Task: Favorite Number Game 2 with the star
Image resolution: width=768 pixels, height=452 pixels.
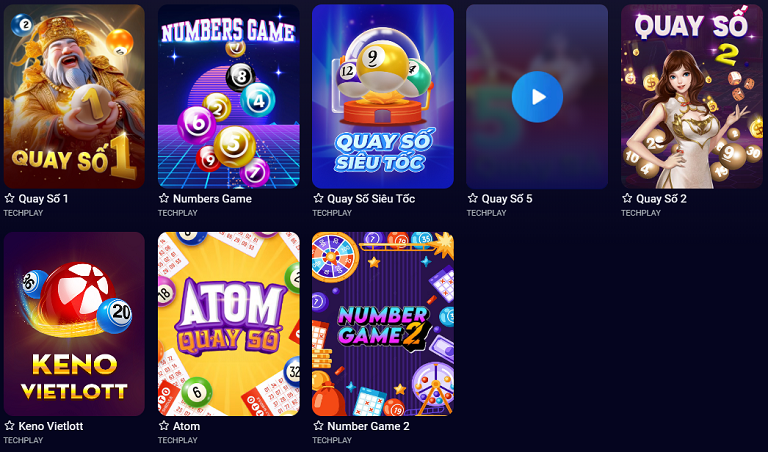Action: point(318,426)
